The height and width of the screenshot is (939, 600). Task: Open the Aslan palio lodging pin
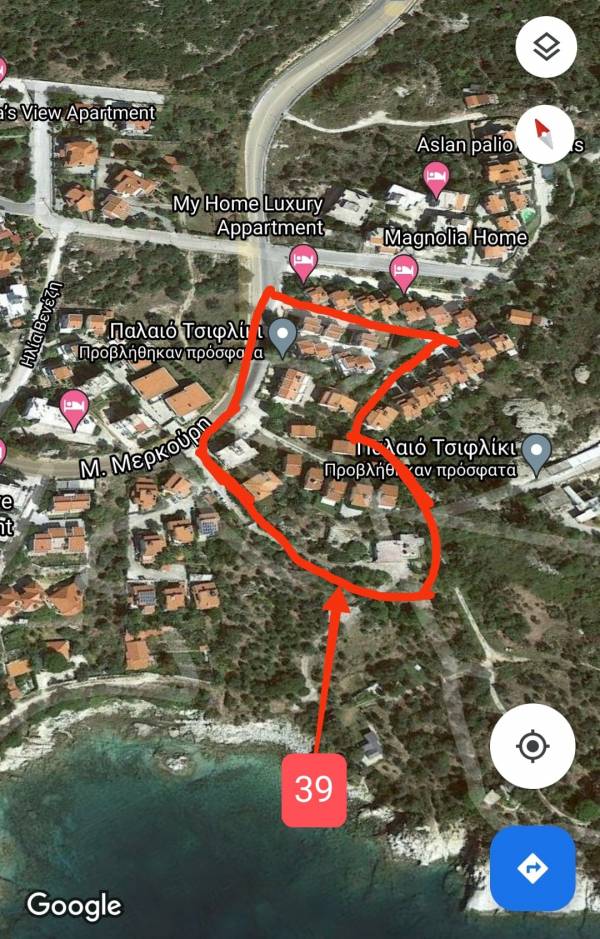pos(436,179)
